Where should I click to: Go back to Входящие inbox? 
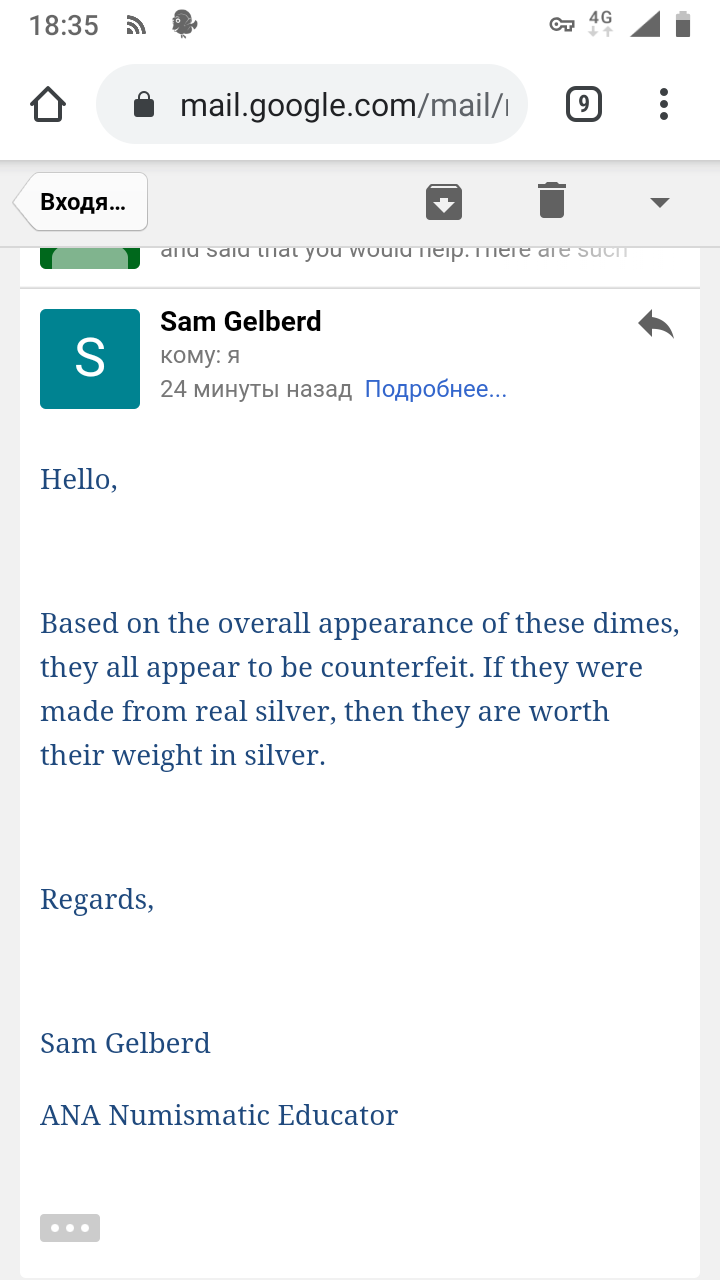(x=81, y=202)
